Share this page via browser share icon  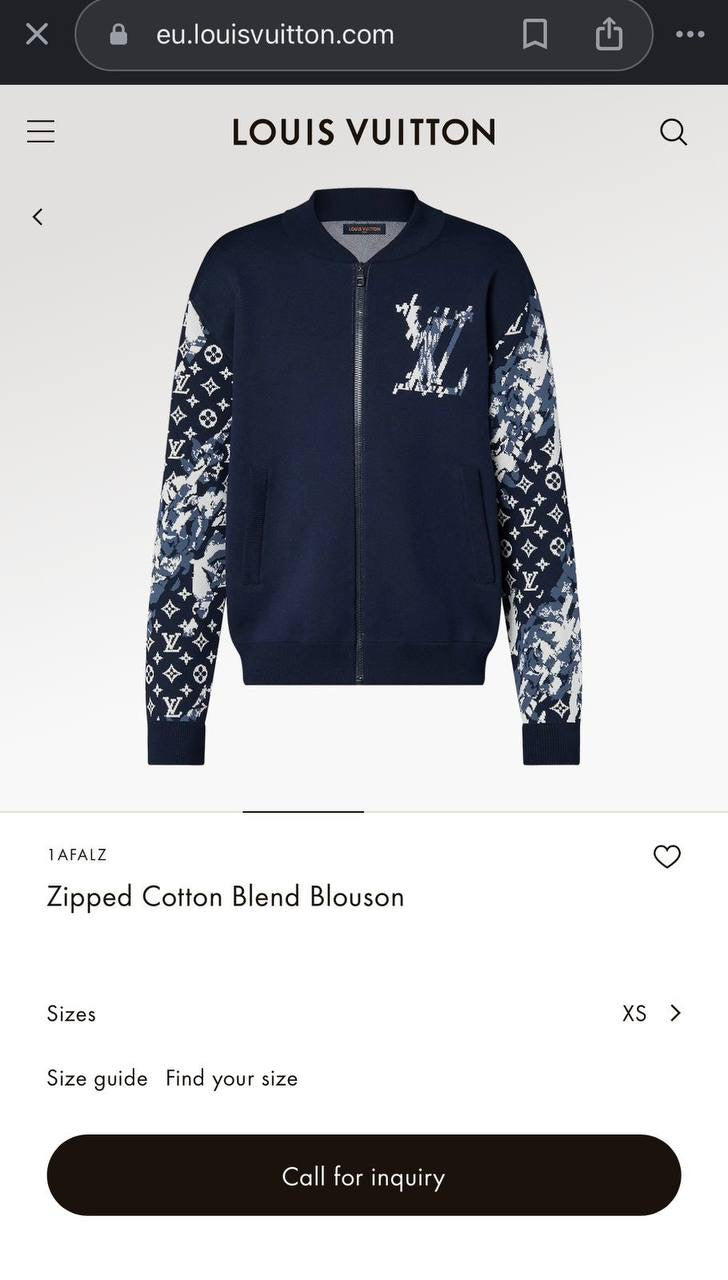(609, 35)
